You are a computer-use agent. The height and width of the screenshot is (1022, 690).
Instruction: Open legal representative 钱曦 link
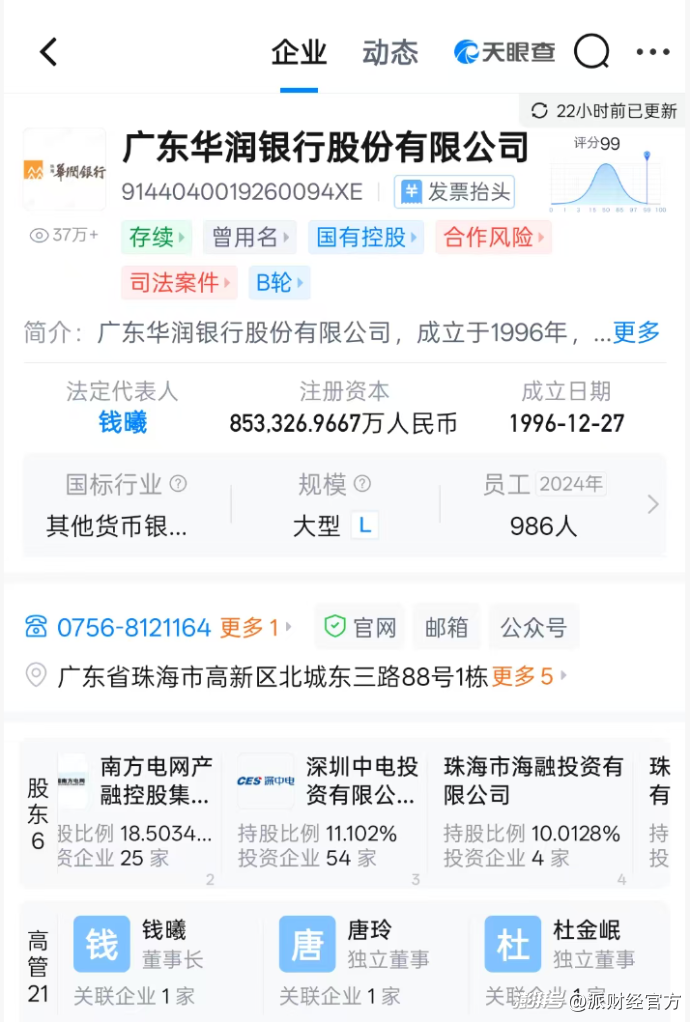click(123, 423)
